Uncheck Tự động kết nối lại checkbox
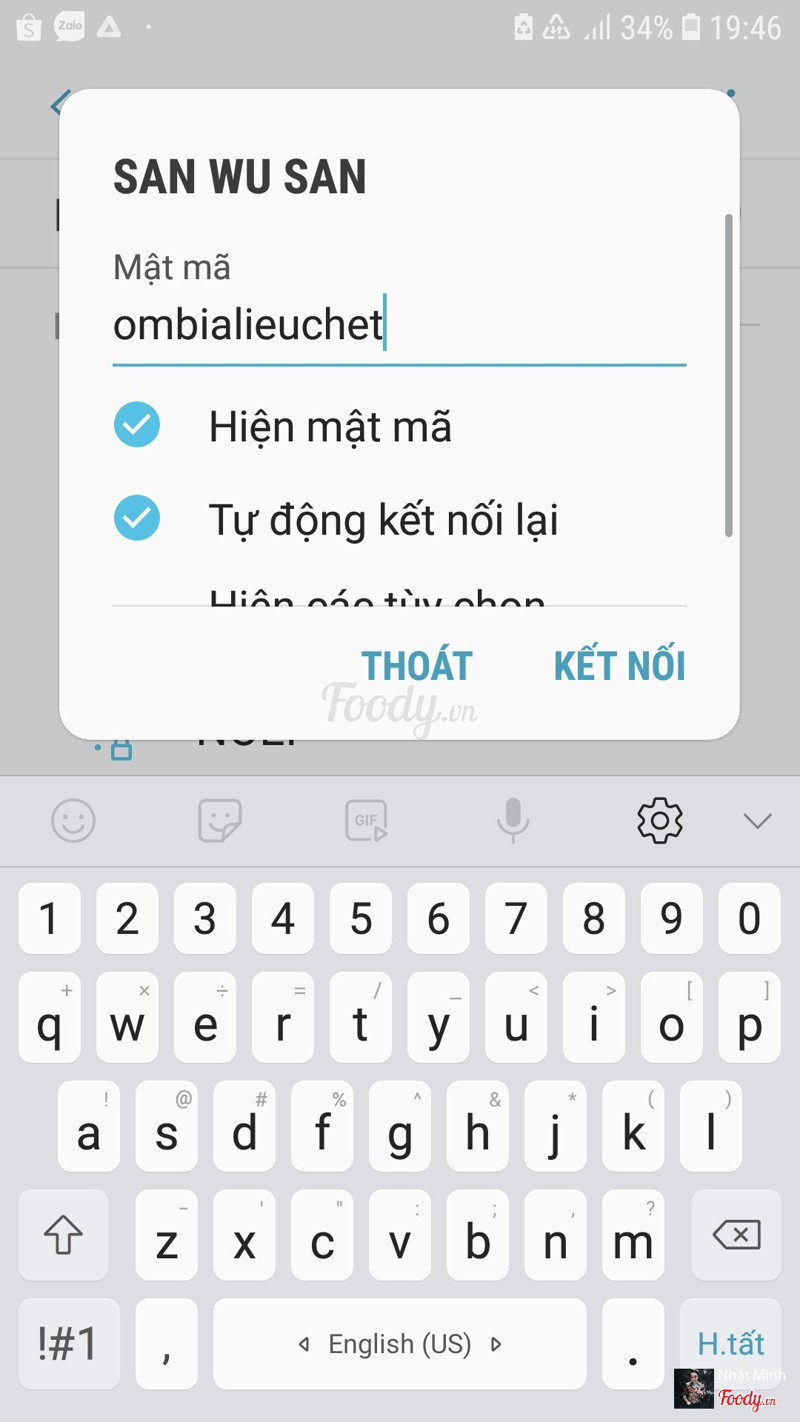The width and height of the screenshot is (800, 1422). click(x=137, y=519)
